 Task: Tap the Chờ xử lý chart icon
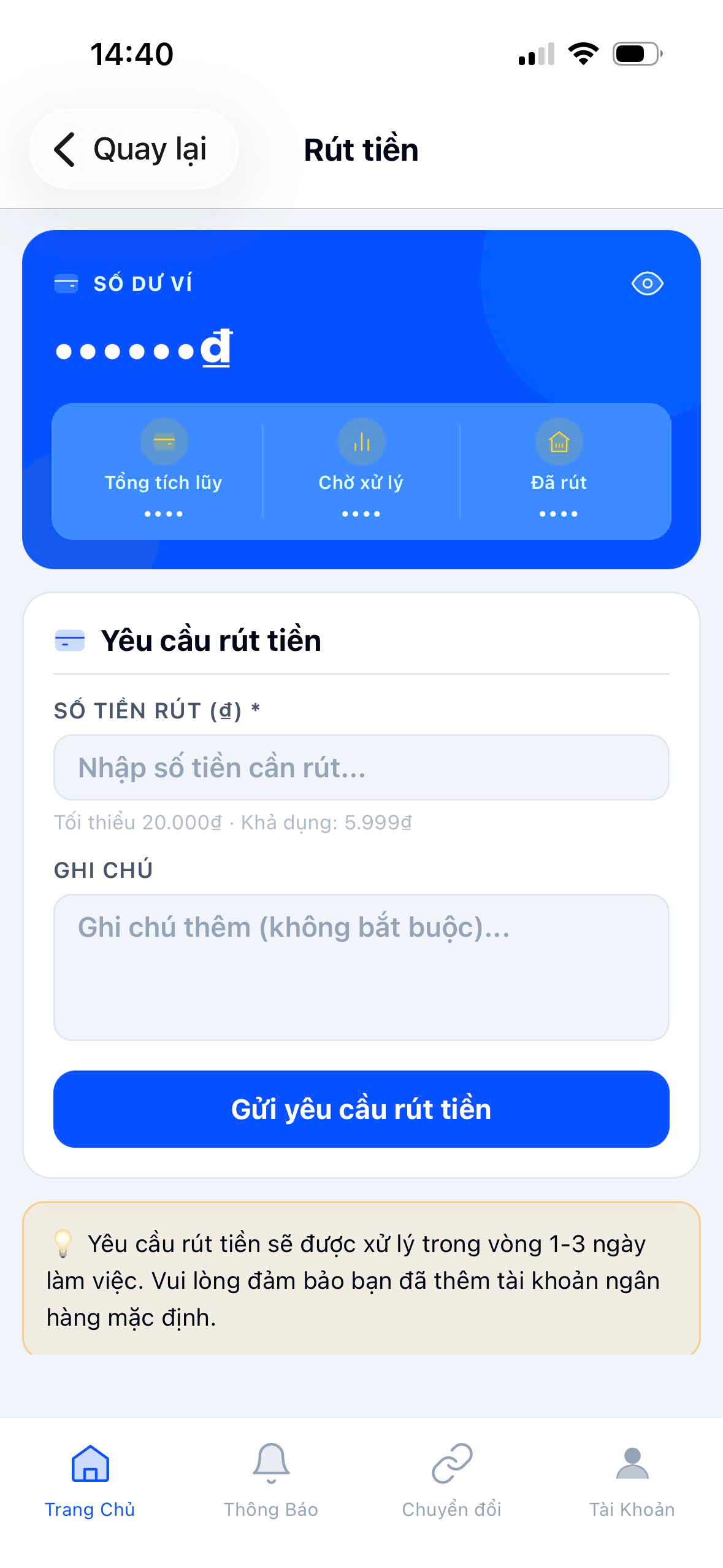point(361,441)
